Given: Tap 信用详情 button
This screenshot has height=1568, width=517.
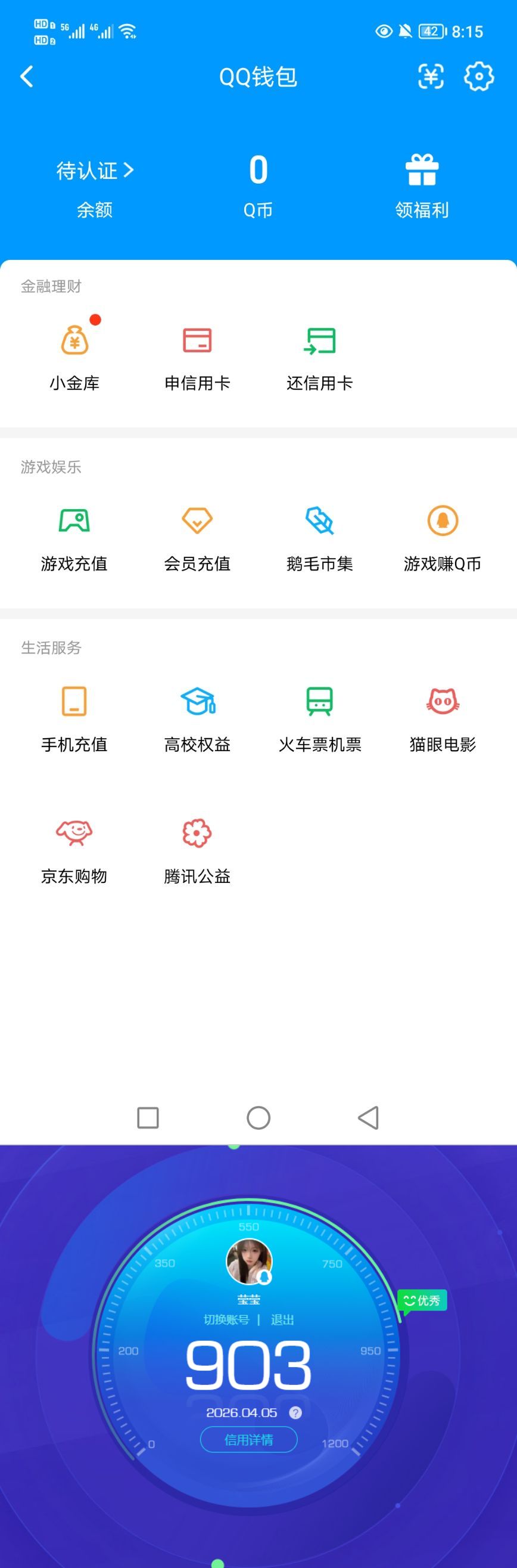Looking at the screenshot, I should tap(249, 1440).
